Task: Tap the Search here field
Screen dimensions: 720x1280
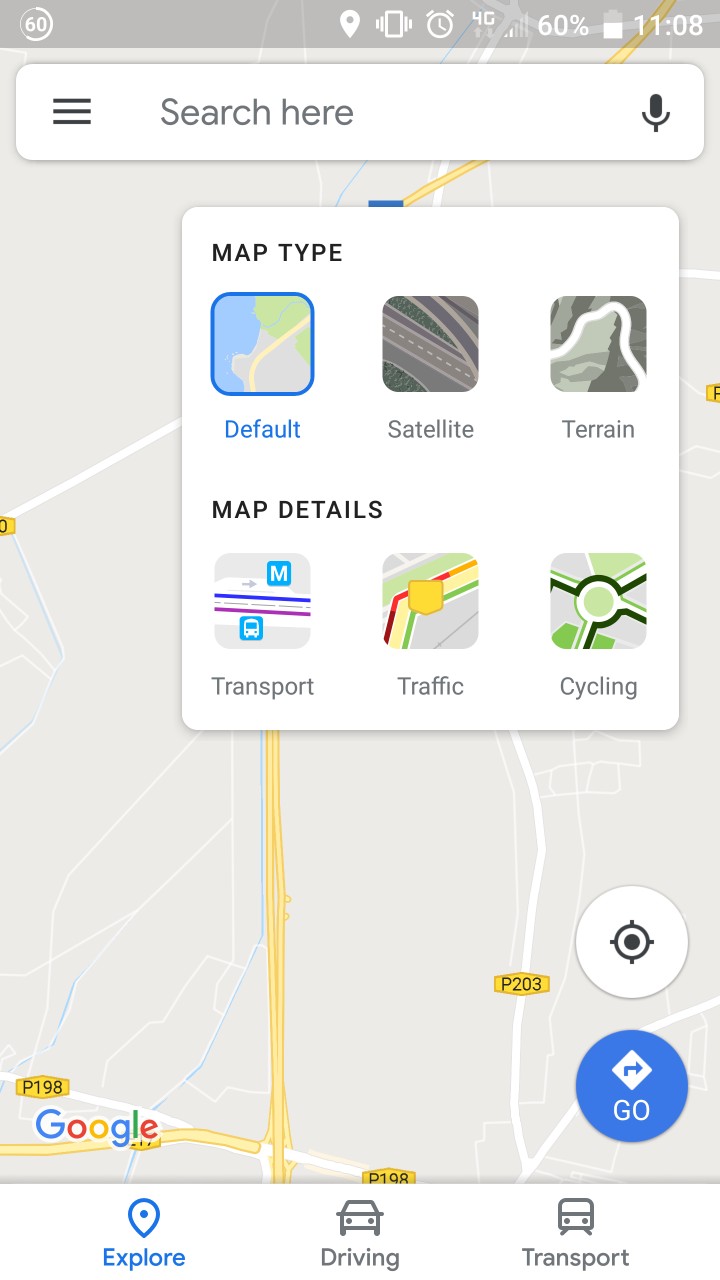Action: [x=380, y=112]
